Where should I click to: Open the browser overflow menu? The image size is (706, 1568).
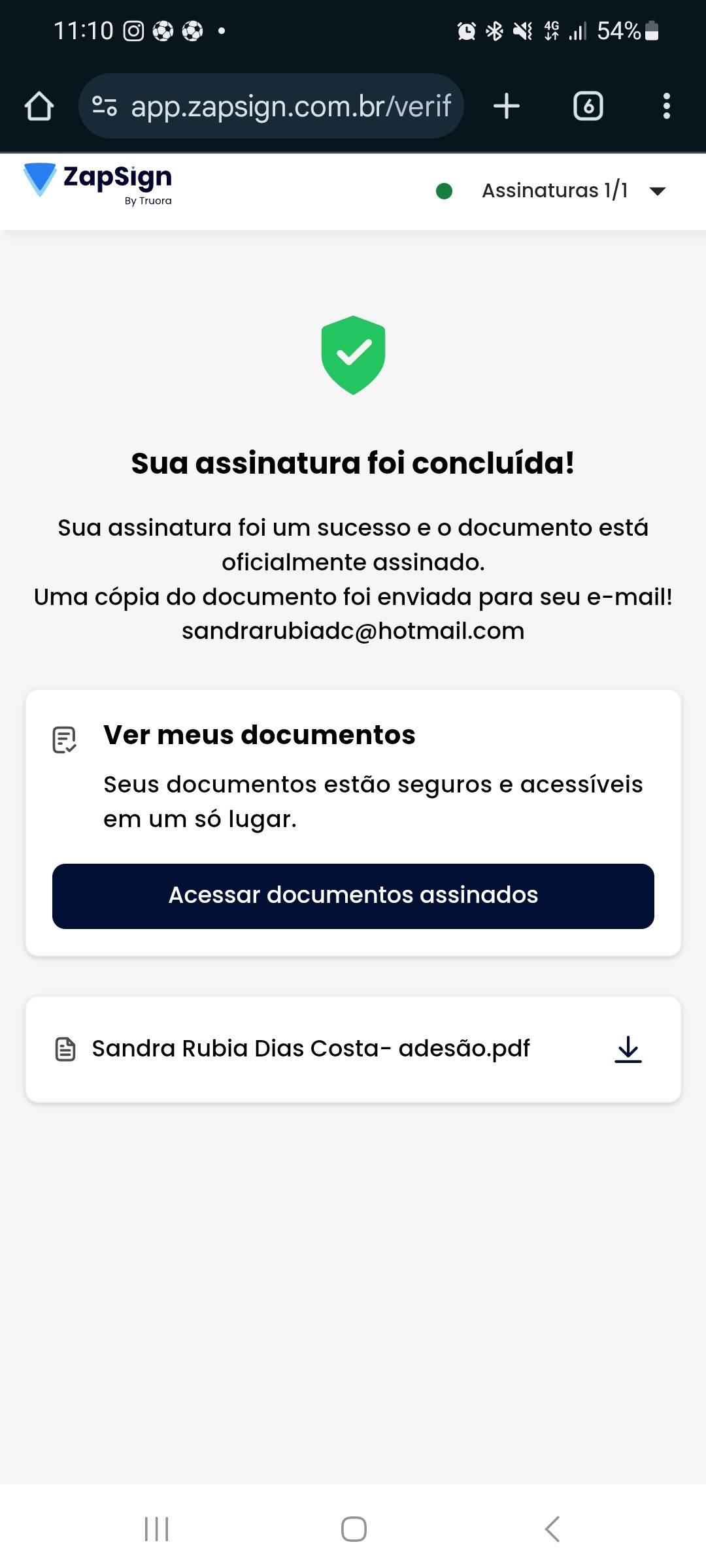tap(666, 106)
